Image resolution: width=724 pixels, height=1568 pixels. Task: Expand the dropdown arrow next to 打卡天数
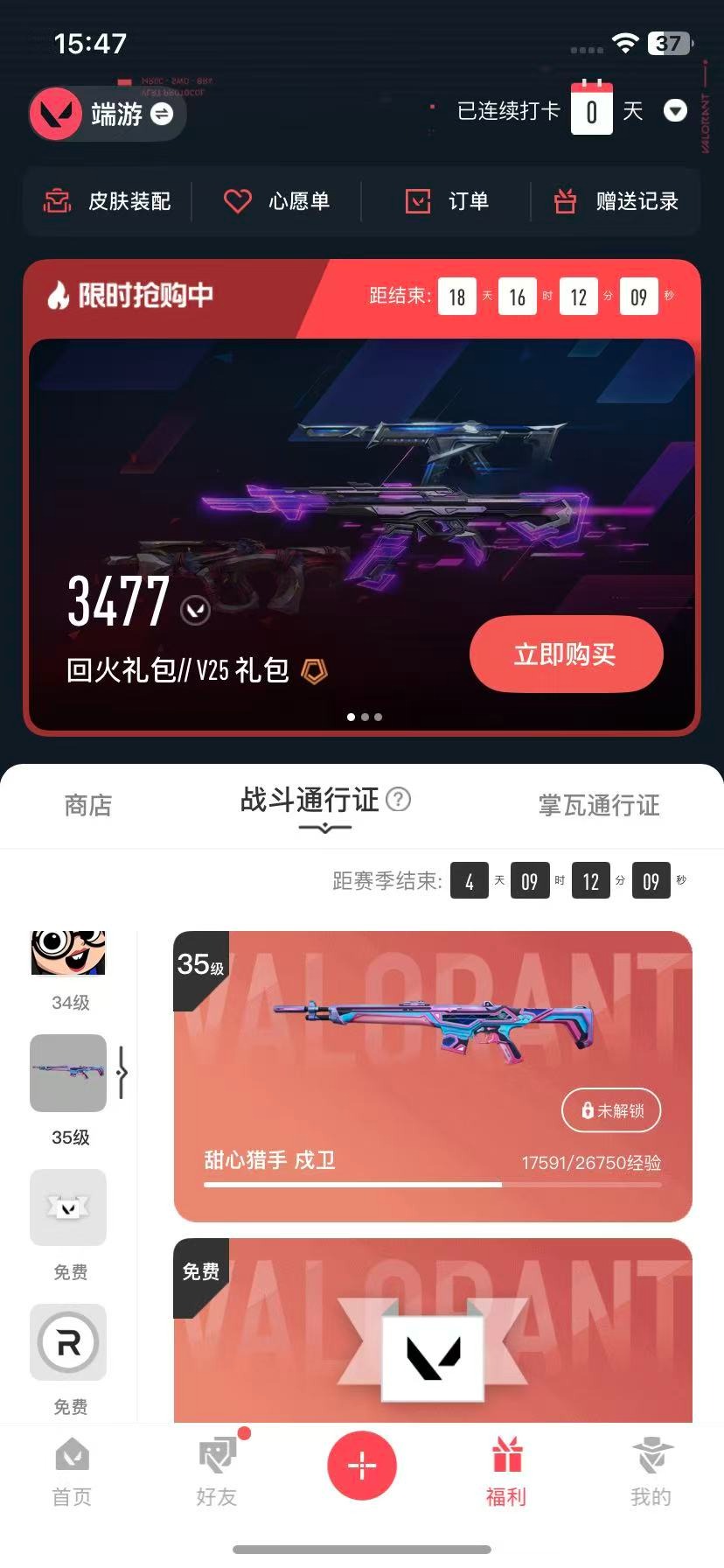(x=675, y=112)
